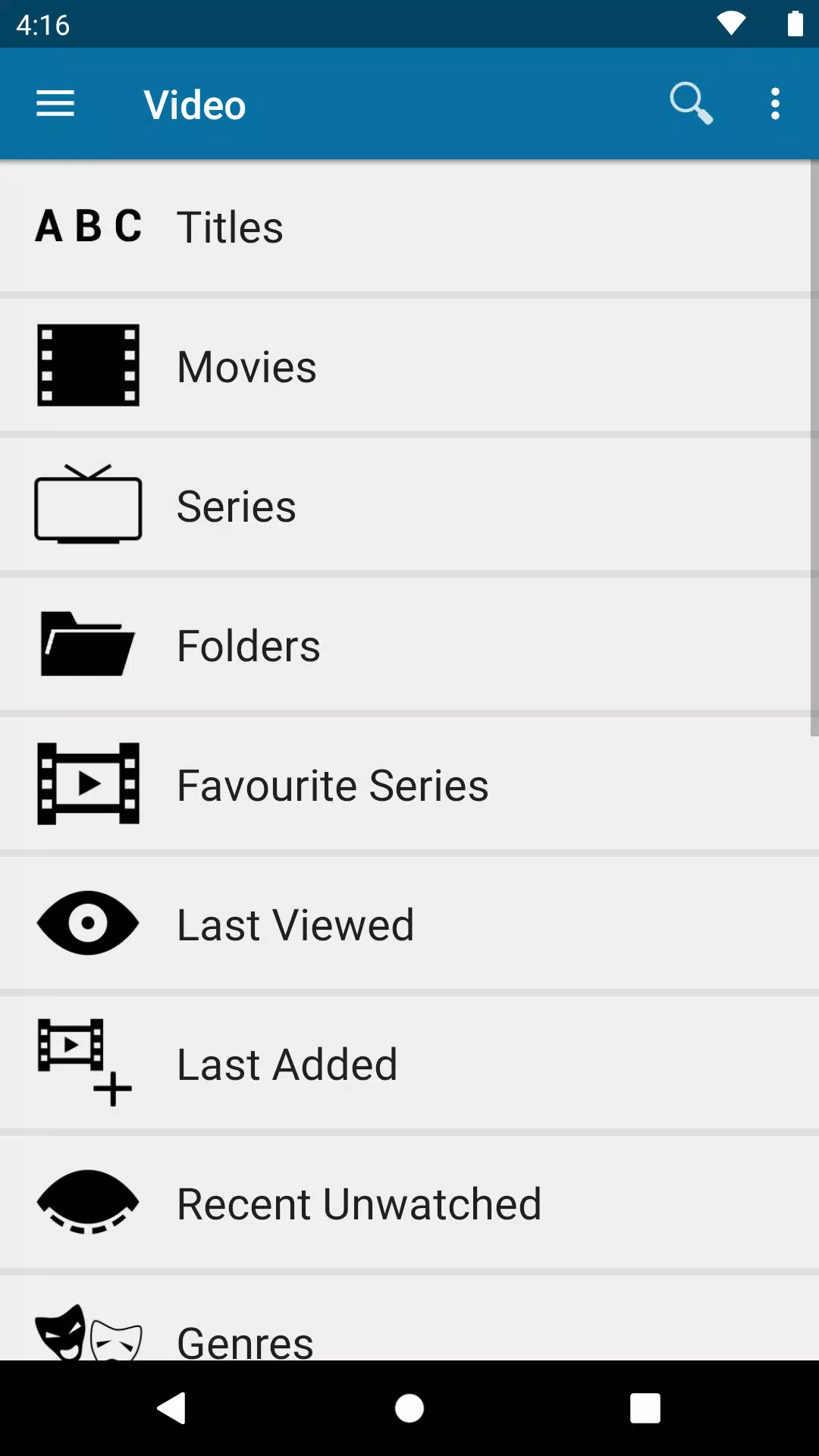Viewport: 819px width, 1456px height.
Task: Open the overflow menu
Action: pos(775,104)
